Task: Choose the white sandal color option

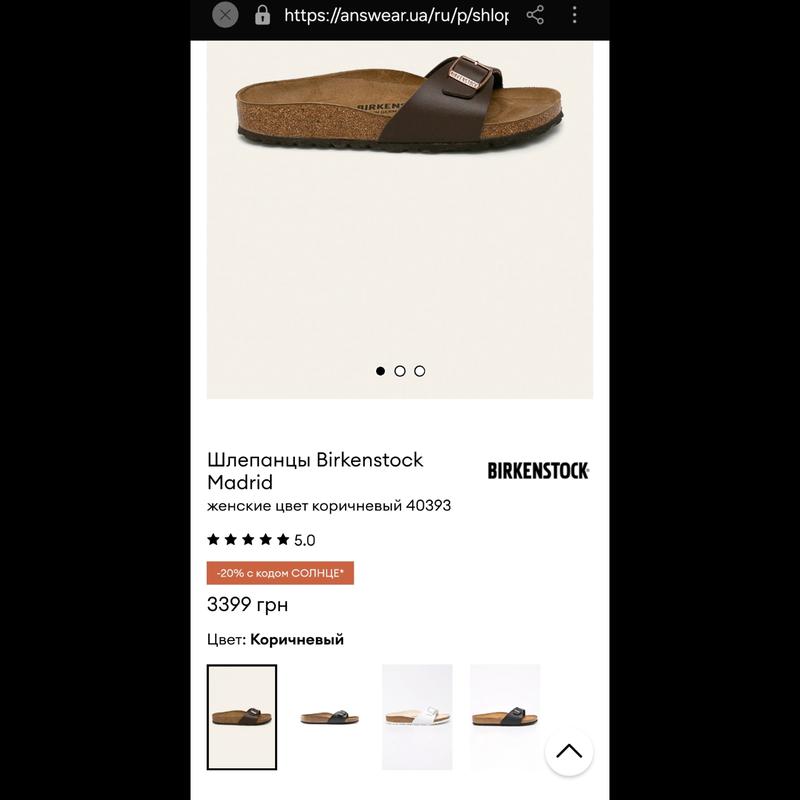Action: click(417, 717)
